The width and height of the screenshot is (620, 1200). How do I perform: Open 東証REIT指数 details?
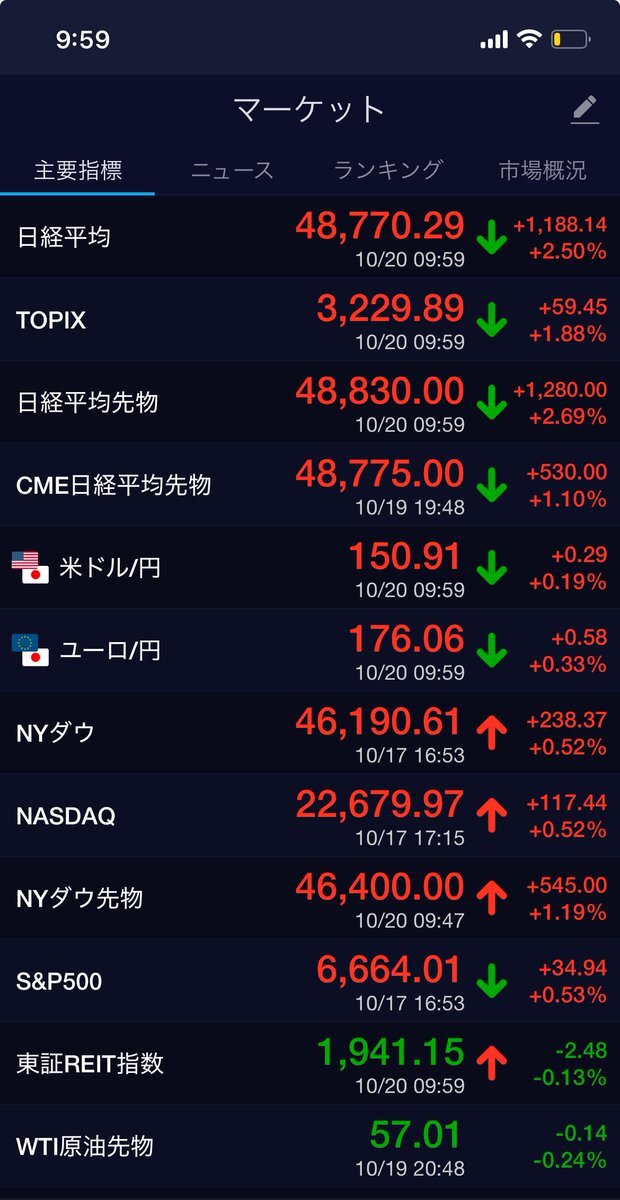(x=310, y=1063)
